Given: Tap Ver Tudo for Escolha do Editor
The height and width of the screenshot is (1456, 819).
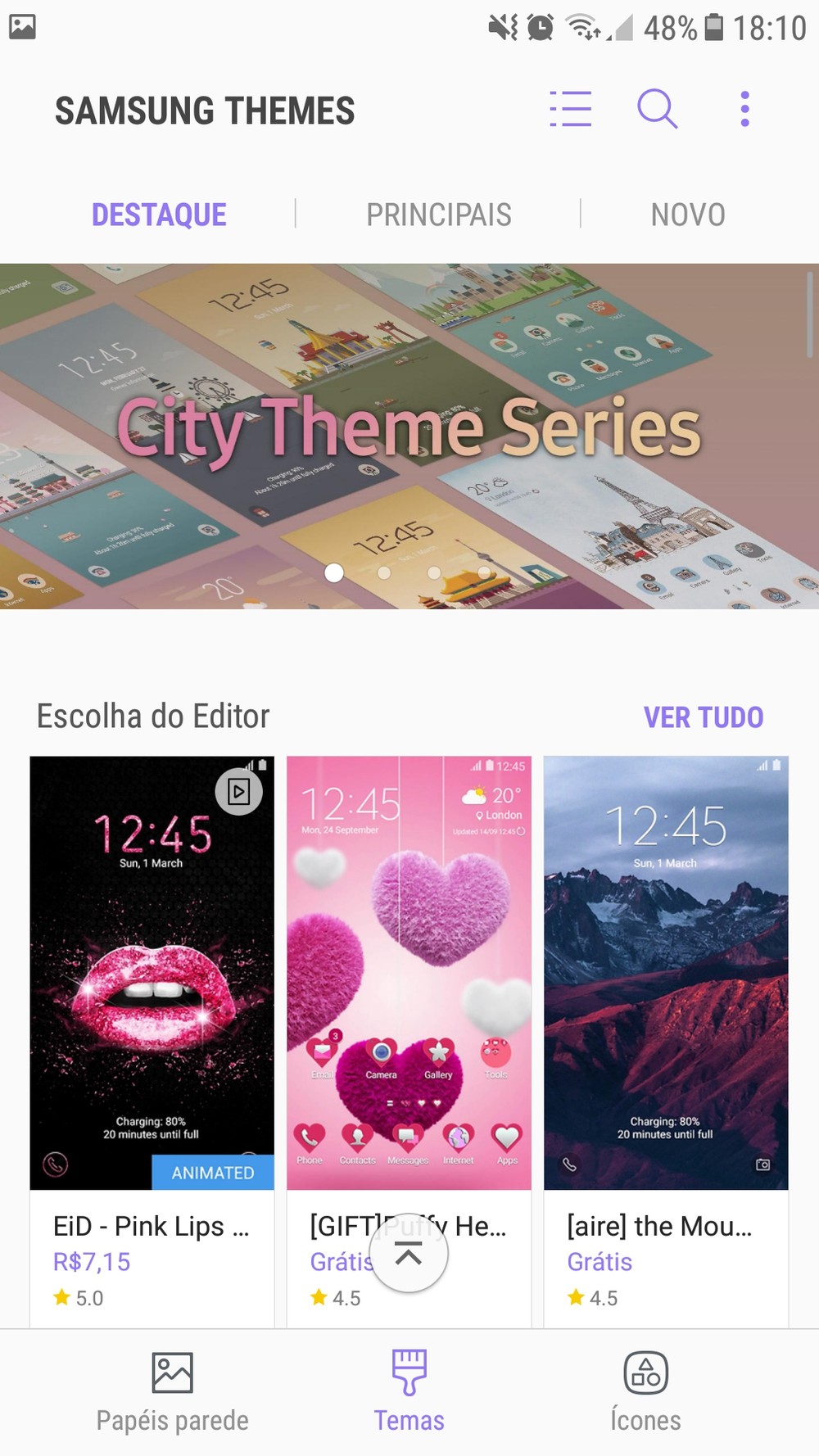Looking at the screenshot, I should (x=703, y=717).
